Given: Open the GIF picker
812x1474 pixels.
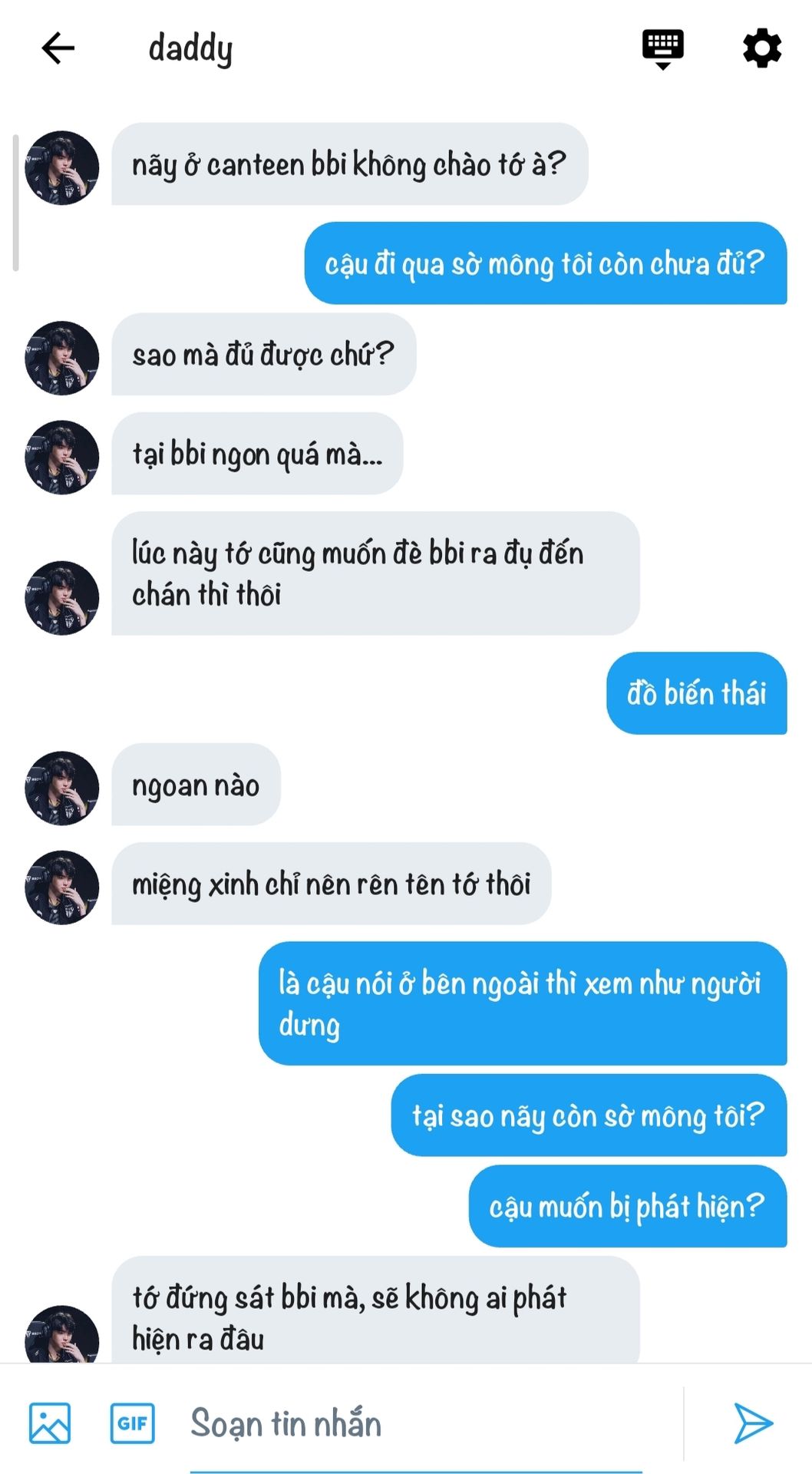Looking at the screenshot, I should [x=132, y=1423].
